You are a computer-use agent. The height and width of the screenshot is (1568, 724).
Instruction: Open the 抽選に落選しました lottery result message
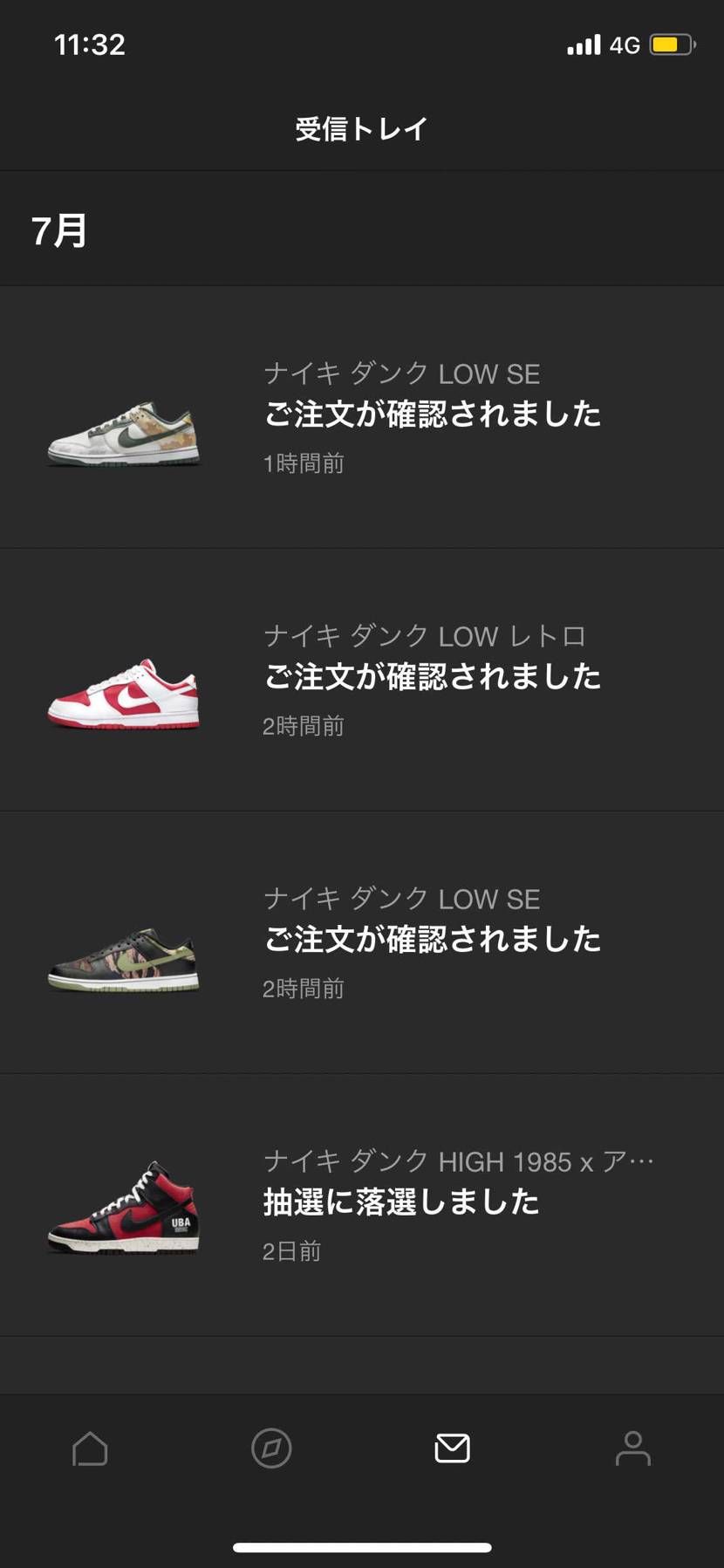coord(401,1202)
